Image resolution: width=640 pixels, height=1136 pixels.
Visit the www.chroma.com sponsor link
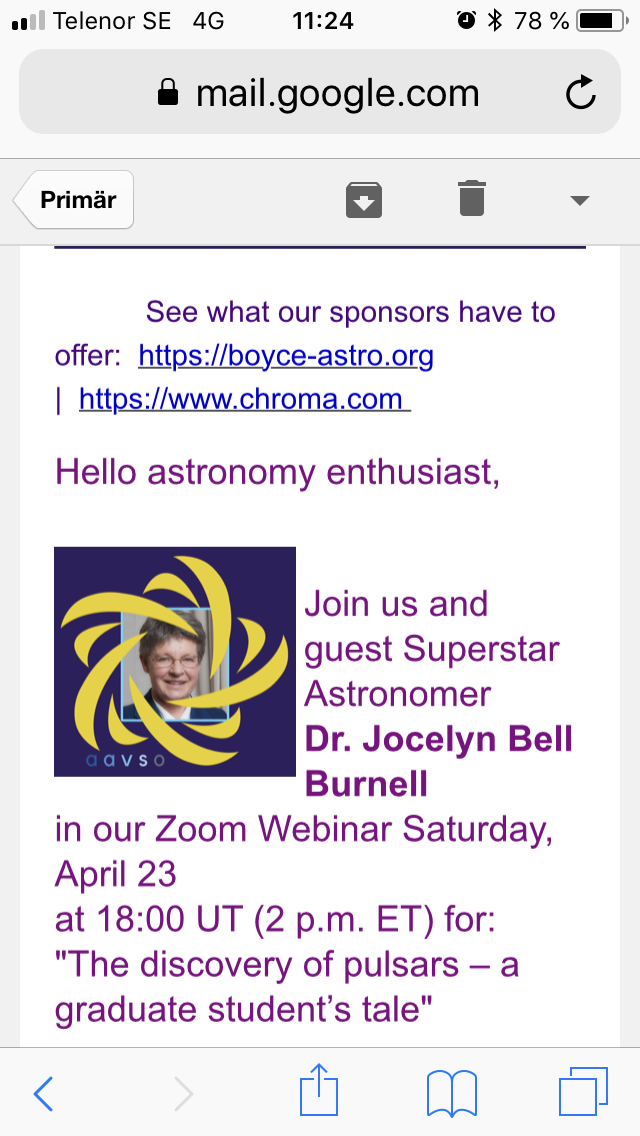click(243, 400)
